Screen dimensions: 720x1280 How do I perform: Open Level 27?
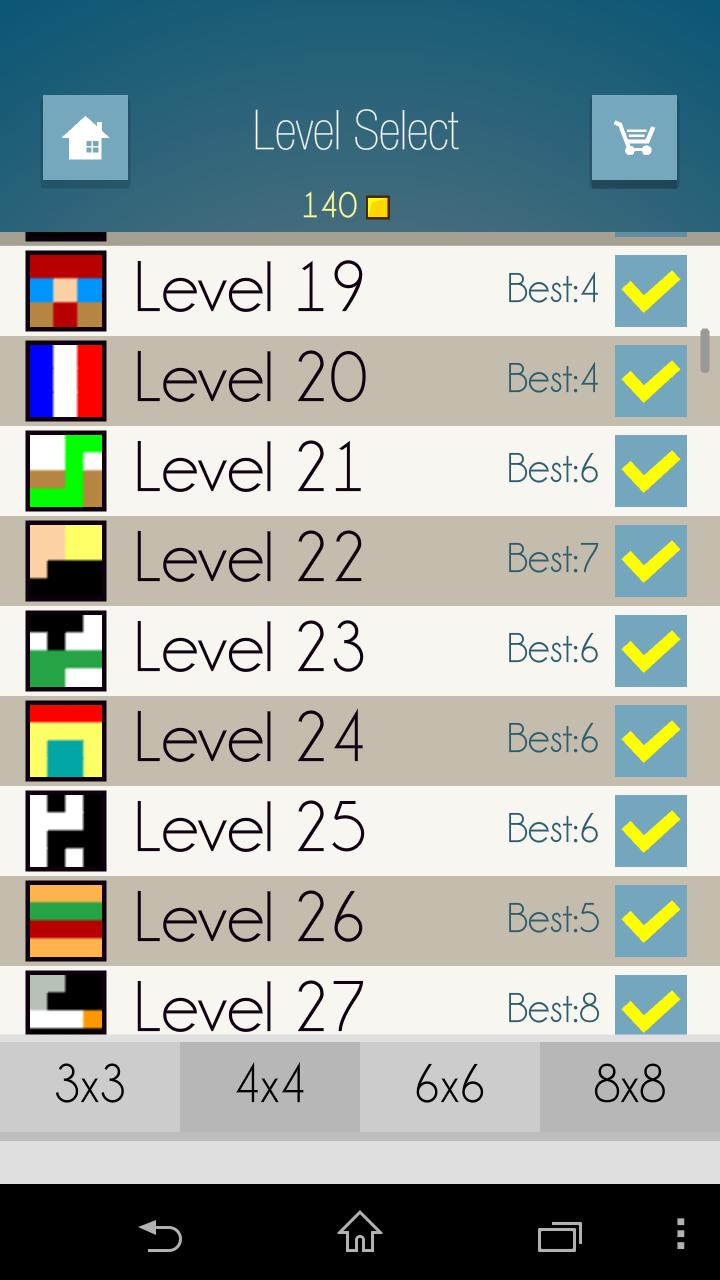click(300, 1003)
